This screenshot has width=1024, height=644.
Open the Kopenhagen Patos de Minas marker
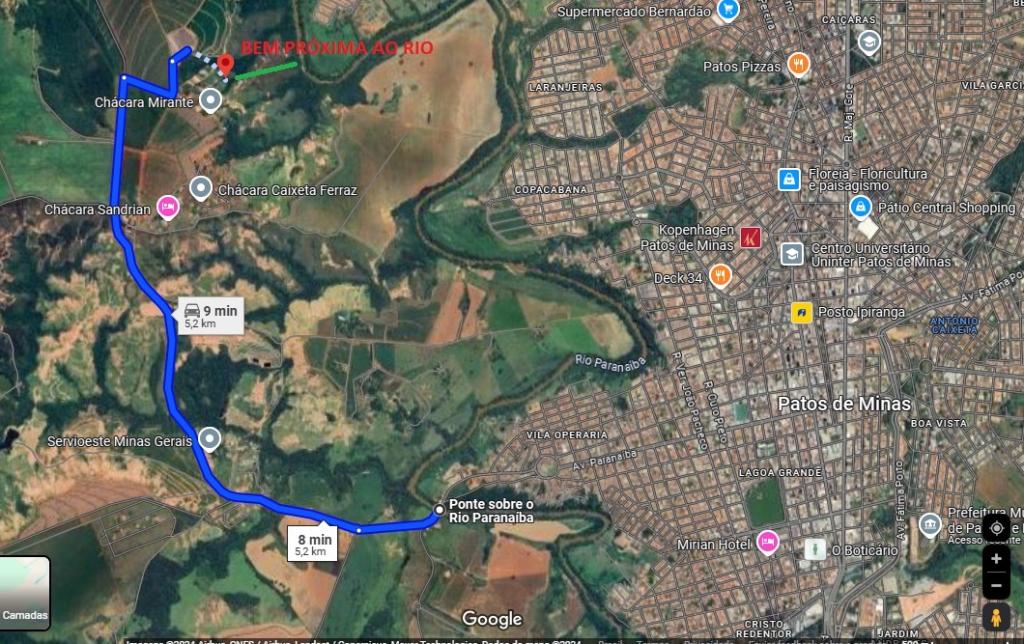(750, 238)
